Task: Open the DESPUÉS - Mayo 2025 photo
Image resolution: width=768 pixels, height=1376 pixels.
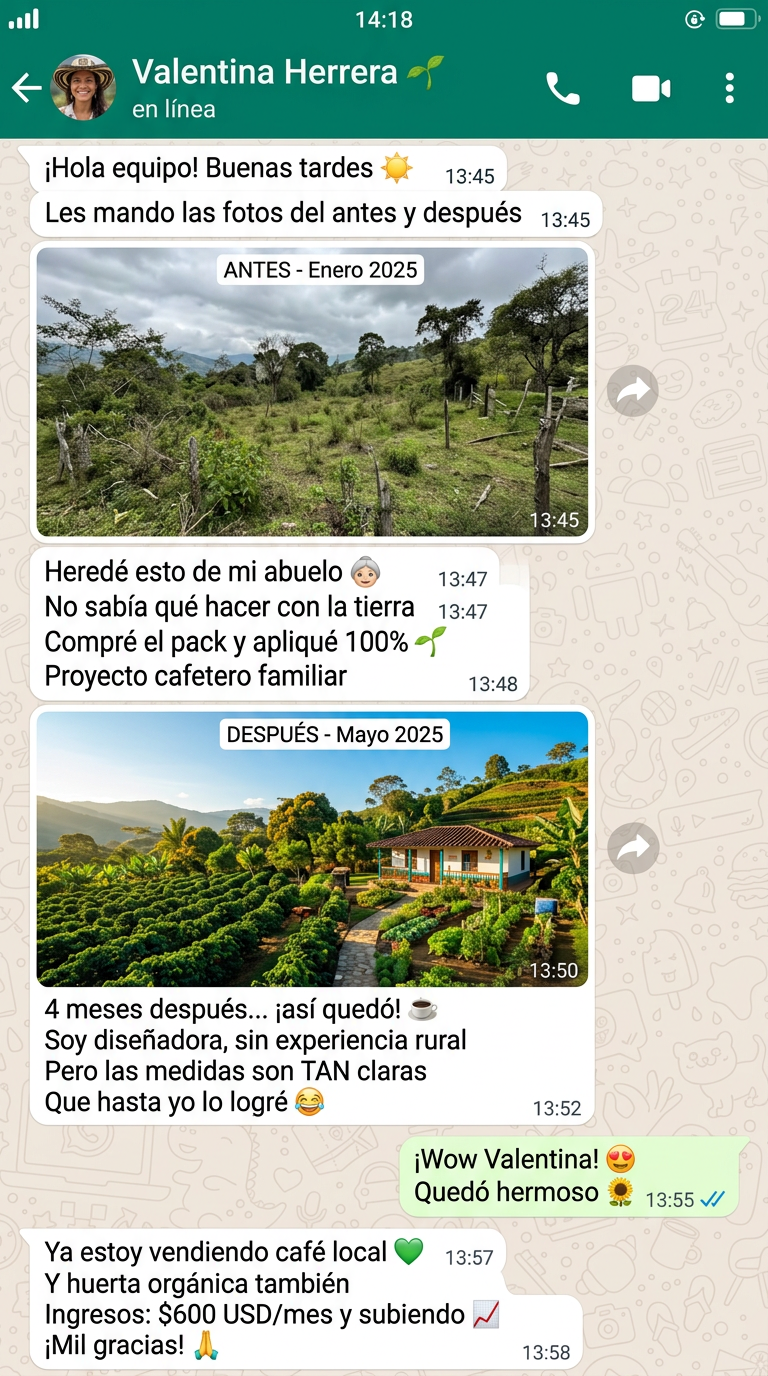Action: click(312, 849)
